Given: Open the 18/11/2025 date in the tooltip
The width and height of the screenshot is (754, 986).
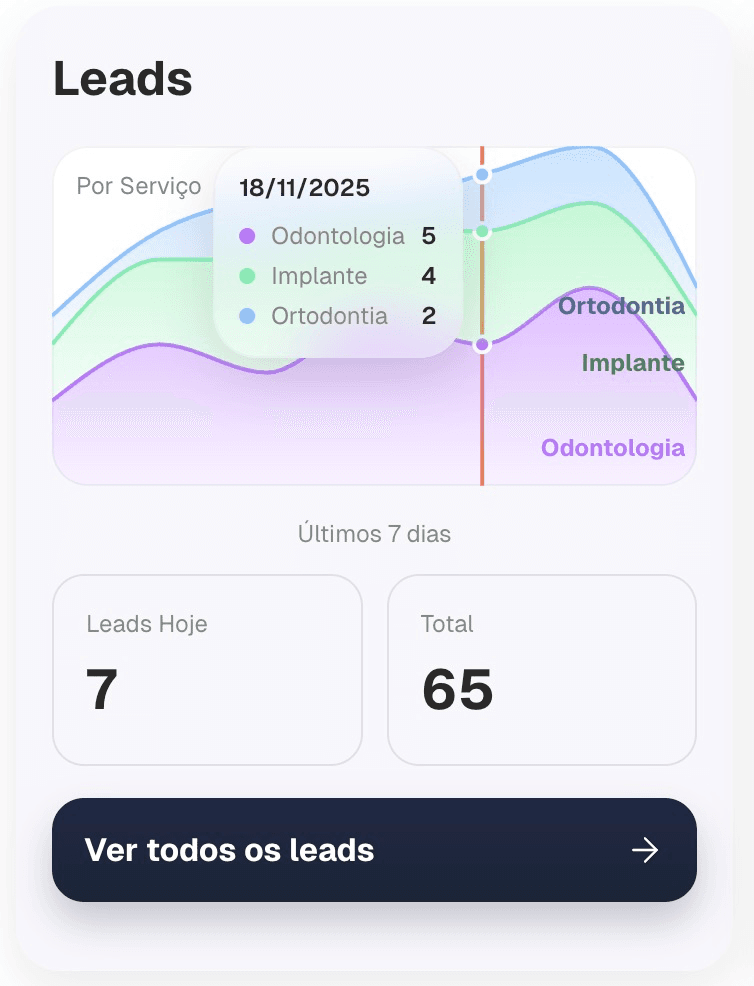Looking at the screenshot, I should (302, 188).
